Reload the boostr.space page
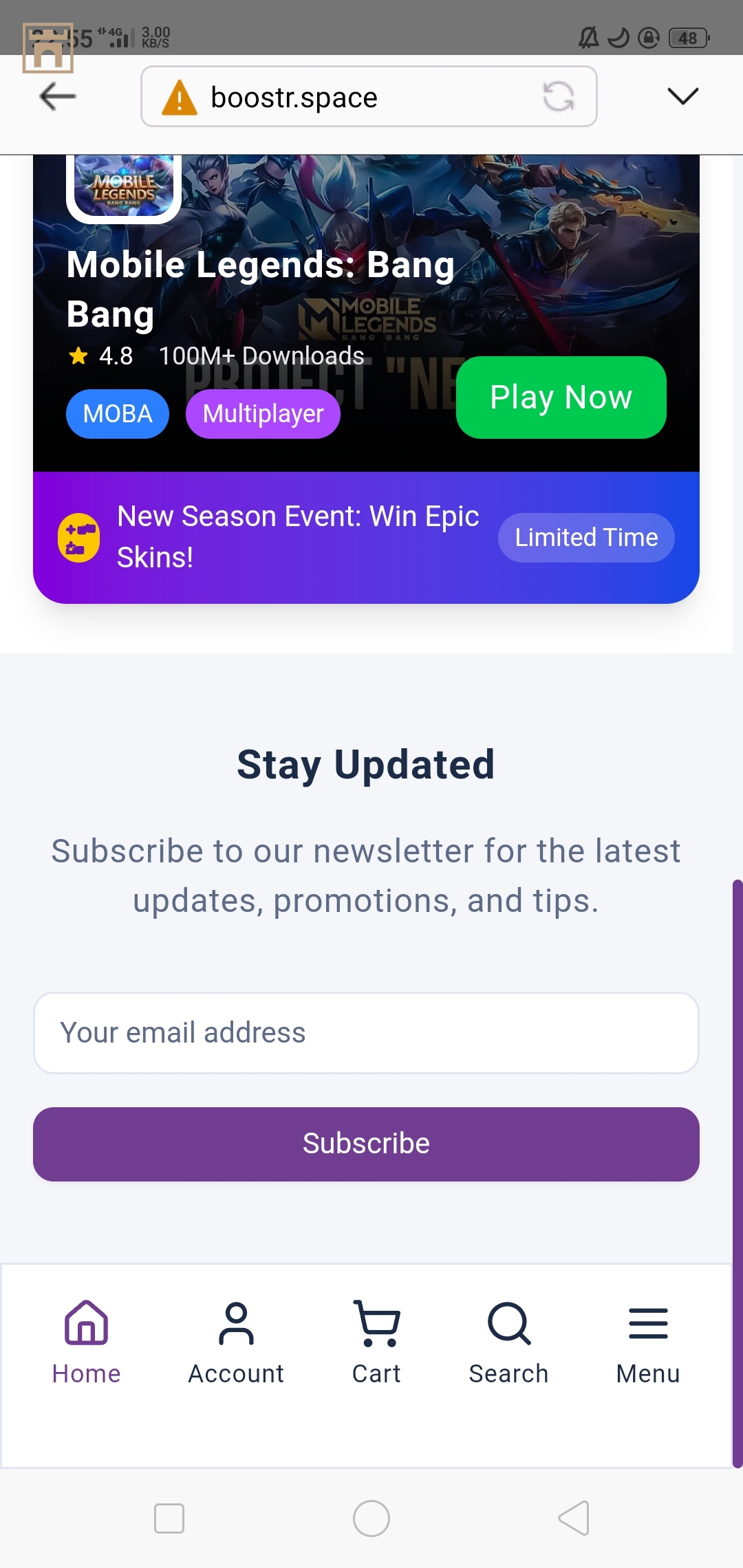Screen dimensions: 743x1568 [x=558, y=96]
